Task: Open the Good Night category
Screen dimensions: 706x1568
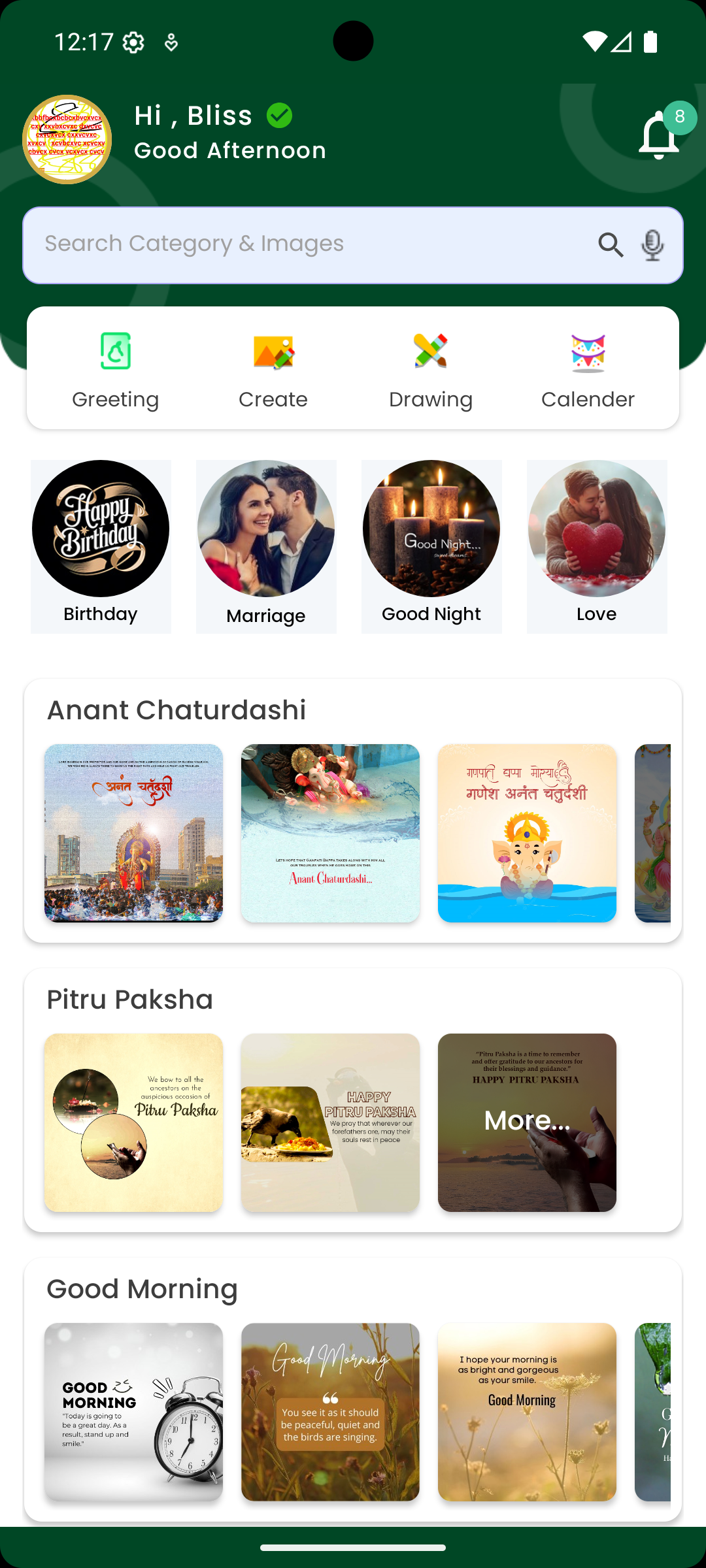Action: tap(431, 546)
